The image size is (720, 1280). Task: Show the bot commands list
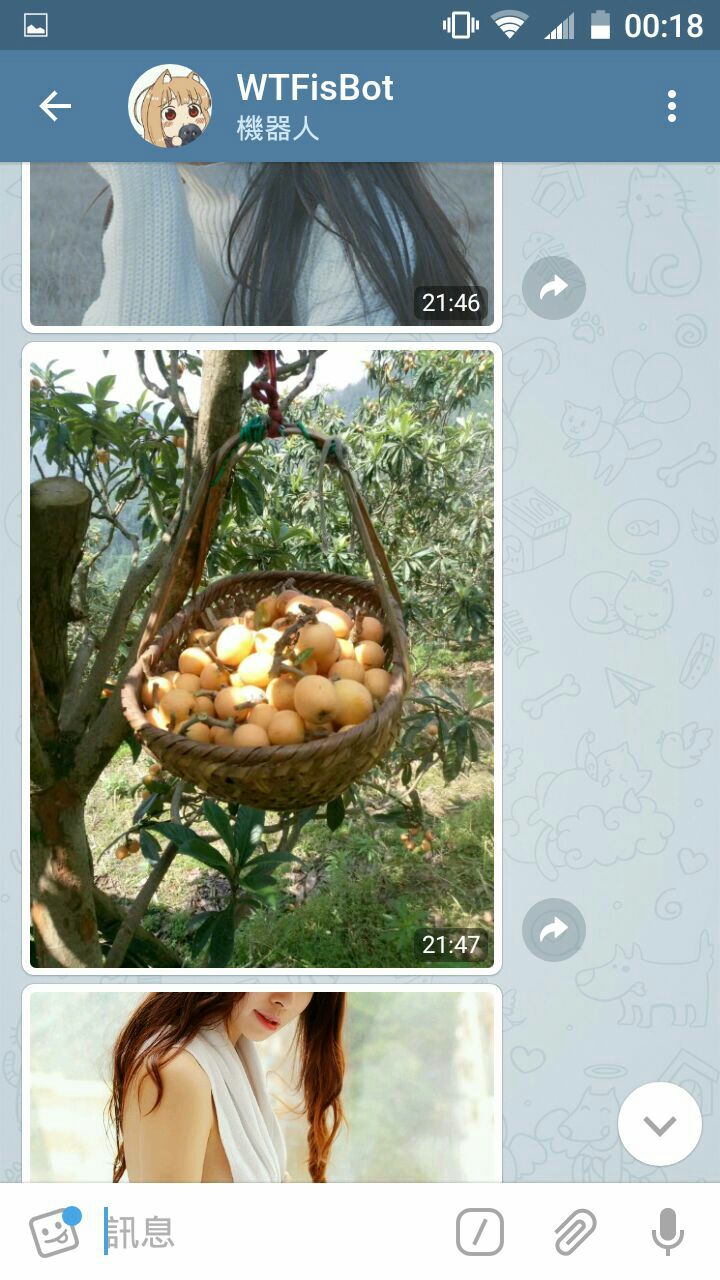click(480, 1232)
